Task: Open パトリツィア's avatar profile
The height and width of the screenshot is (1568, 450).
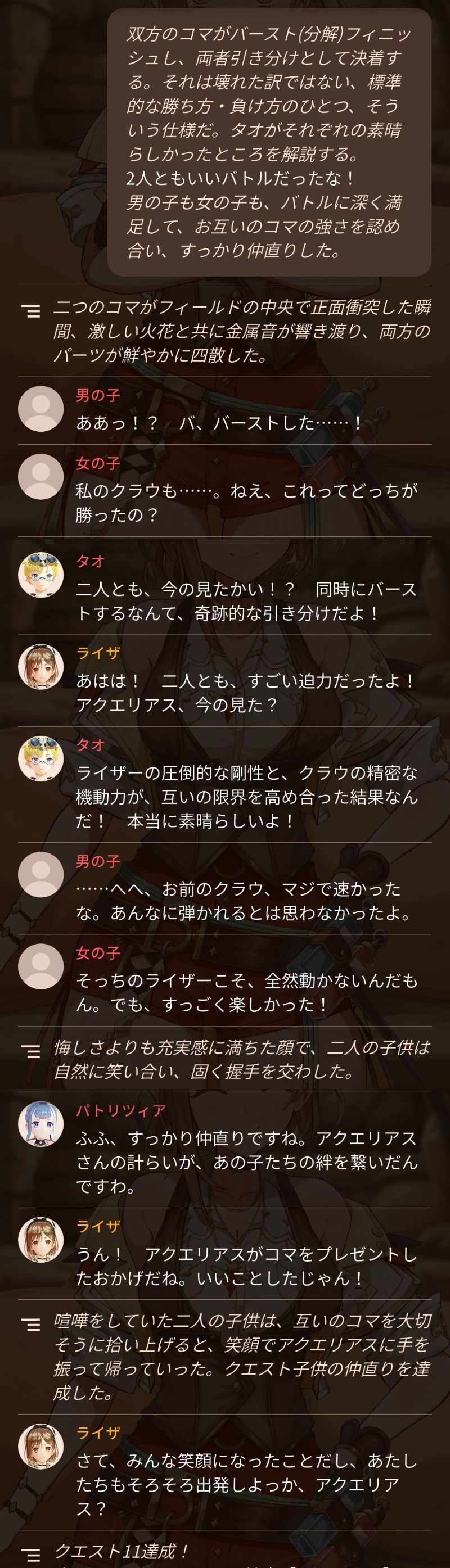Action: click(41, 1124)
